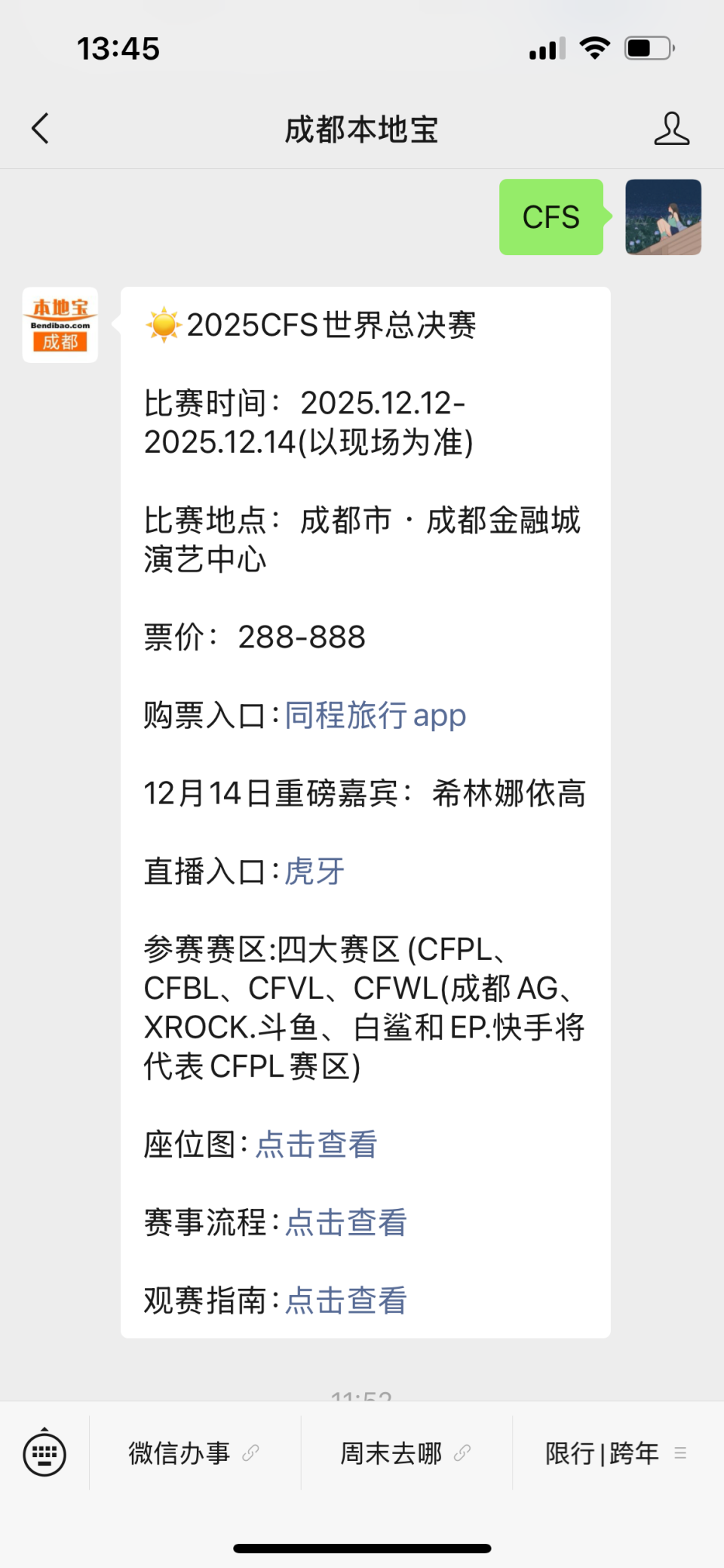Open the account profile icon

tap(670, 128)
